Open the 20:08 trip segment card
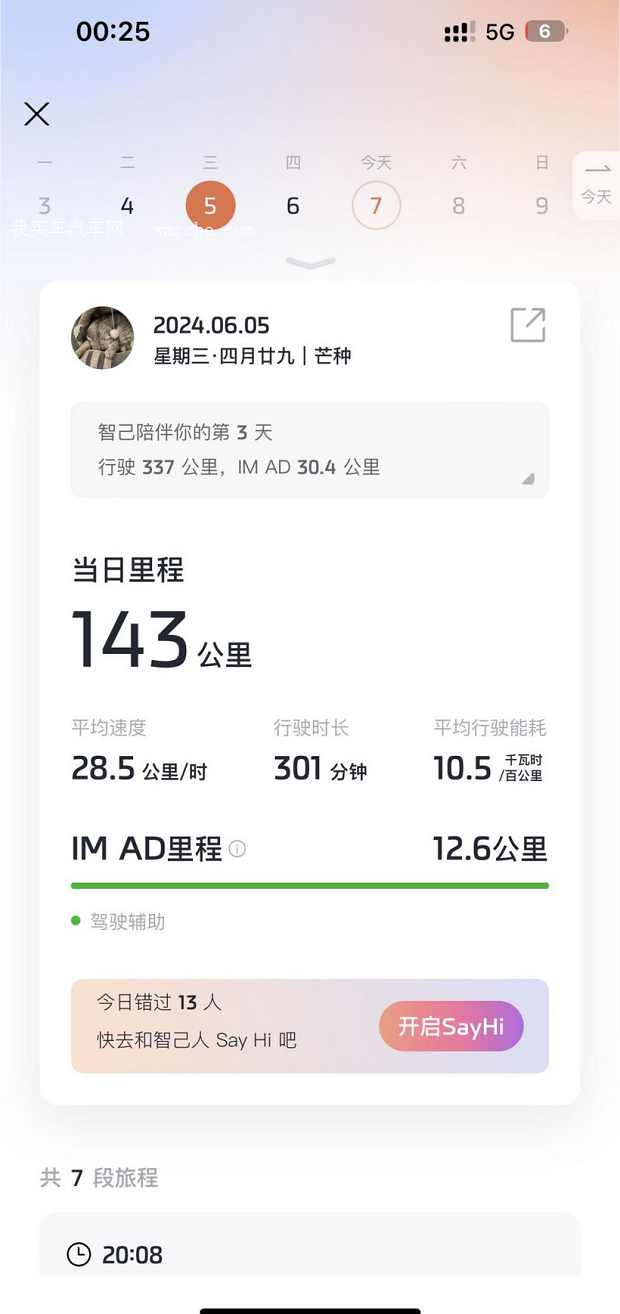The image size is (620, 1314). tap(310, 1250)
